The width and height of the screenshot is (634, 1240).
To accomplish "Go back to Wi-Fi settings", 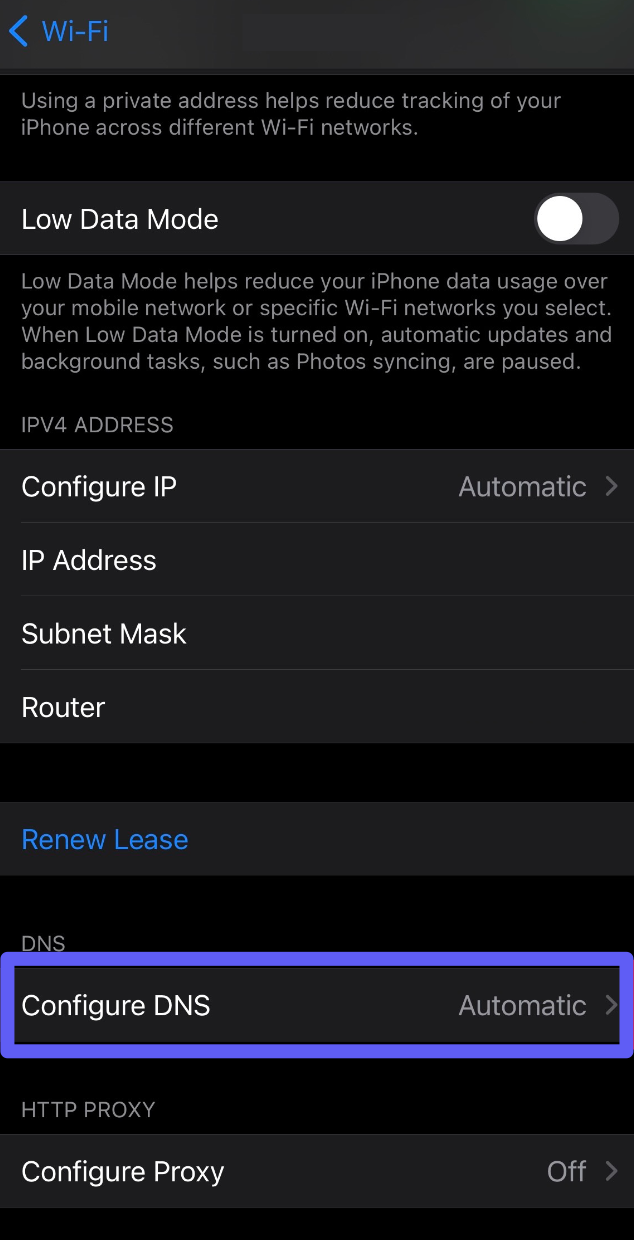I will [58, 31].
